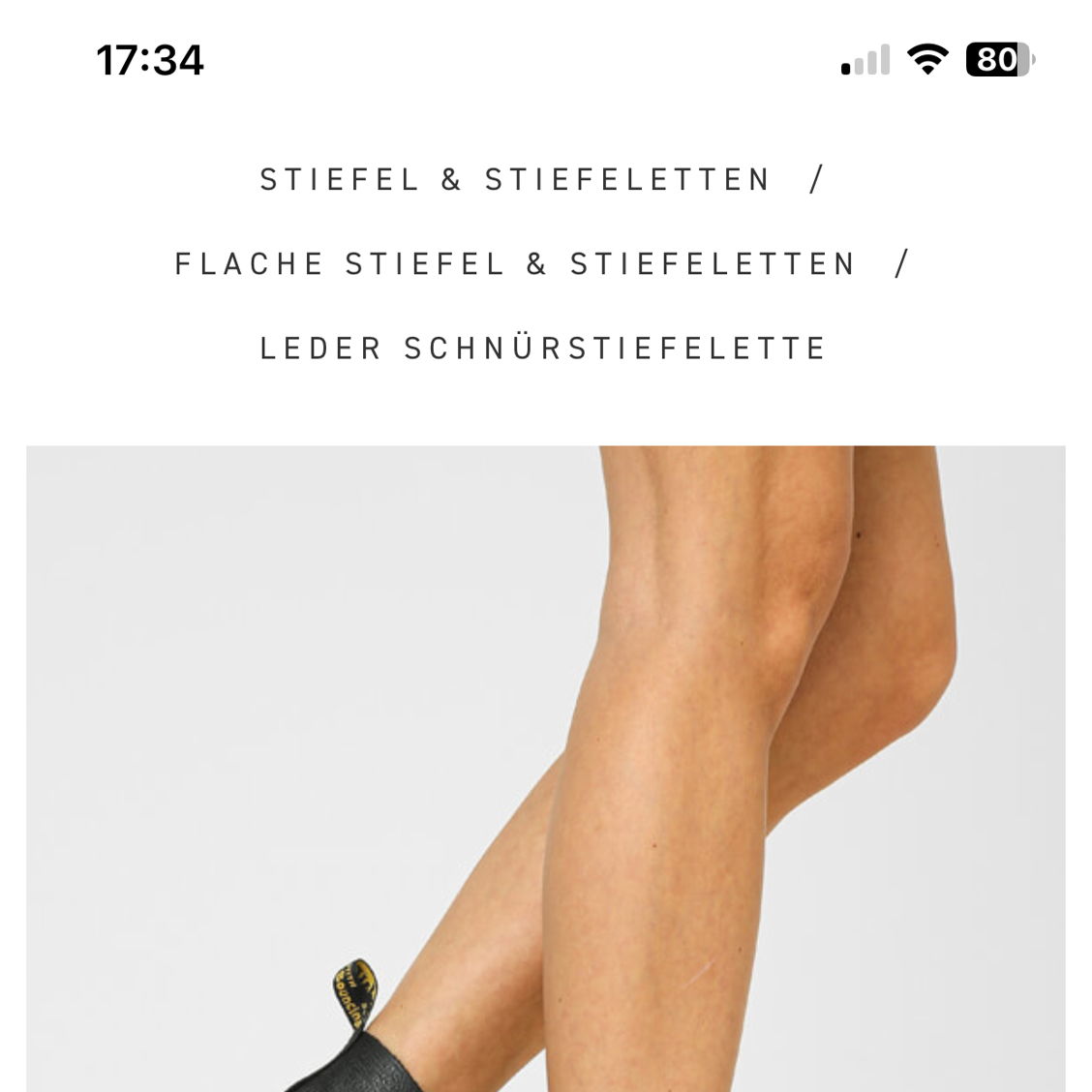Screen dimensions: 1092x1092
Task: Open the Stiefel & Stiefeletten breadcrumb
Action: [515, 180]
